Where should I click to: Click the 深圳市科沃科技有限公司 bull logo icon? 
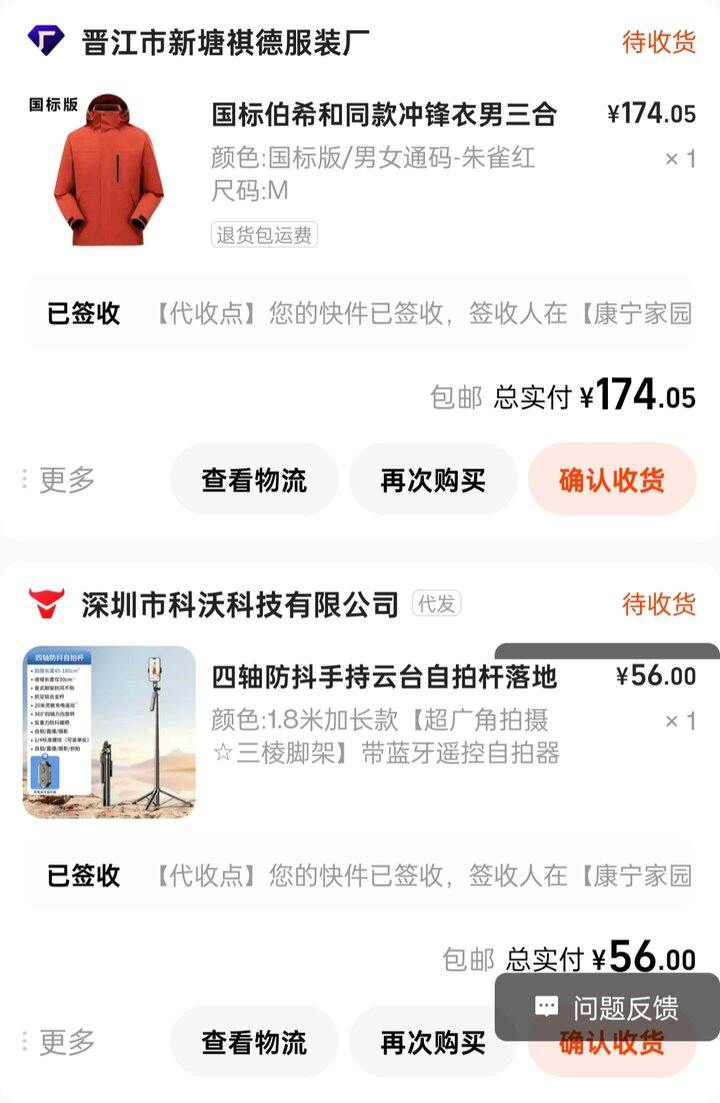[42, 601]
